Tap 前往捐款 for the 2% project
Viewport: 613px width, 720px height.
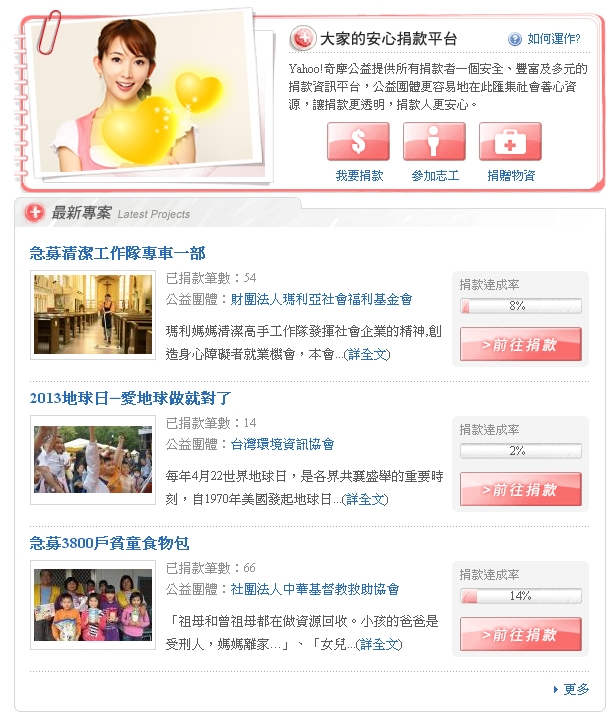click(x=520, y=490)
